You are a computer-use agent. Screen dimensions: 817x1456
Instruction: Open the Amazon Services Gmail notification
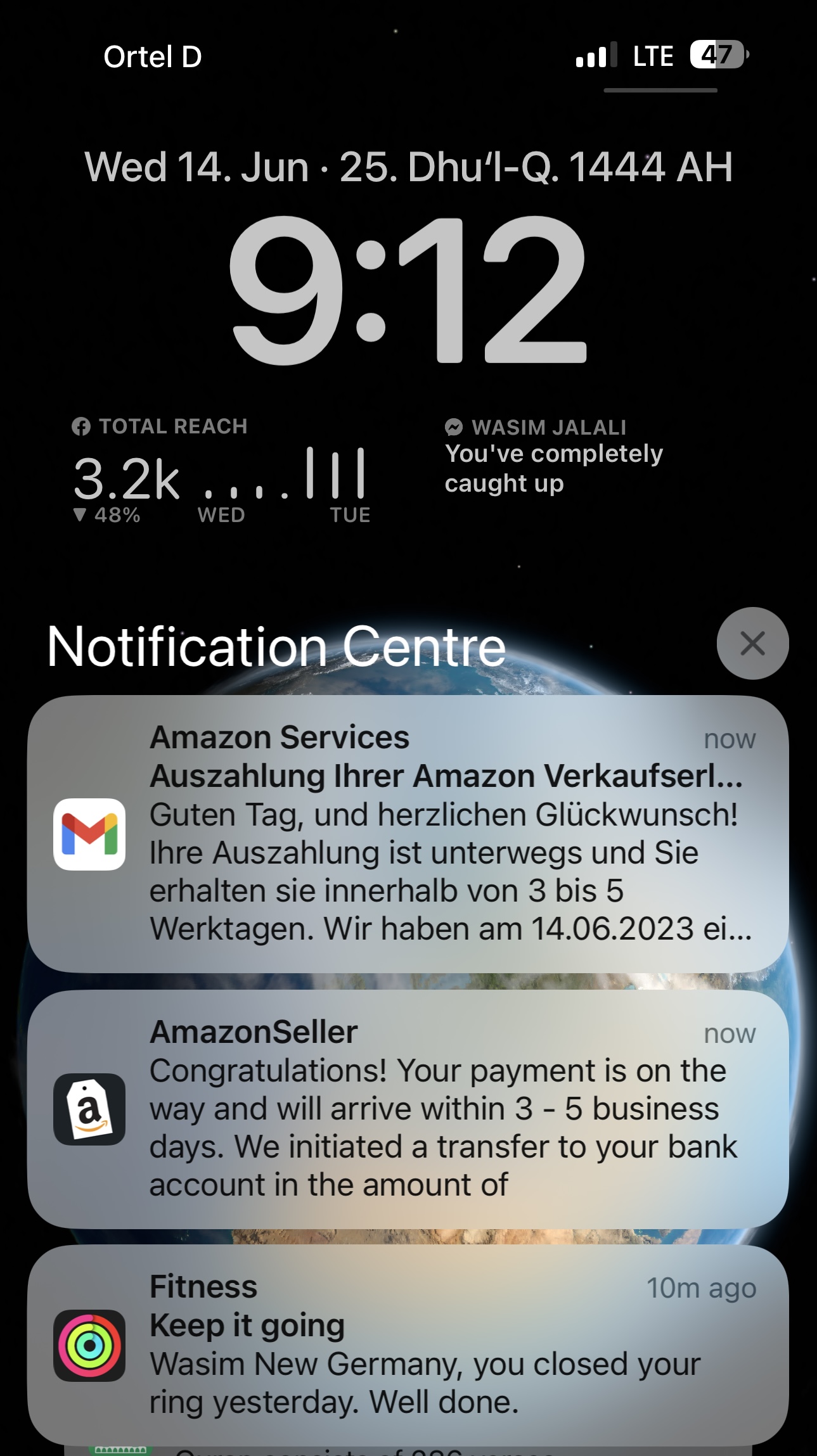click(x=408, y=834)
